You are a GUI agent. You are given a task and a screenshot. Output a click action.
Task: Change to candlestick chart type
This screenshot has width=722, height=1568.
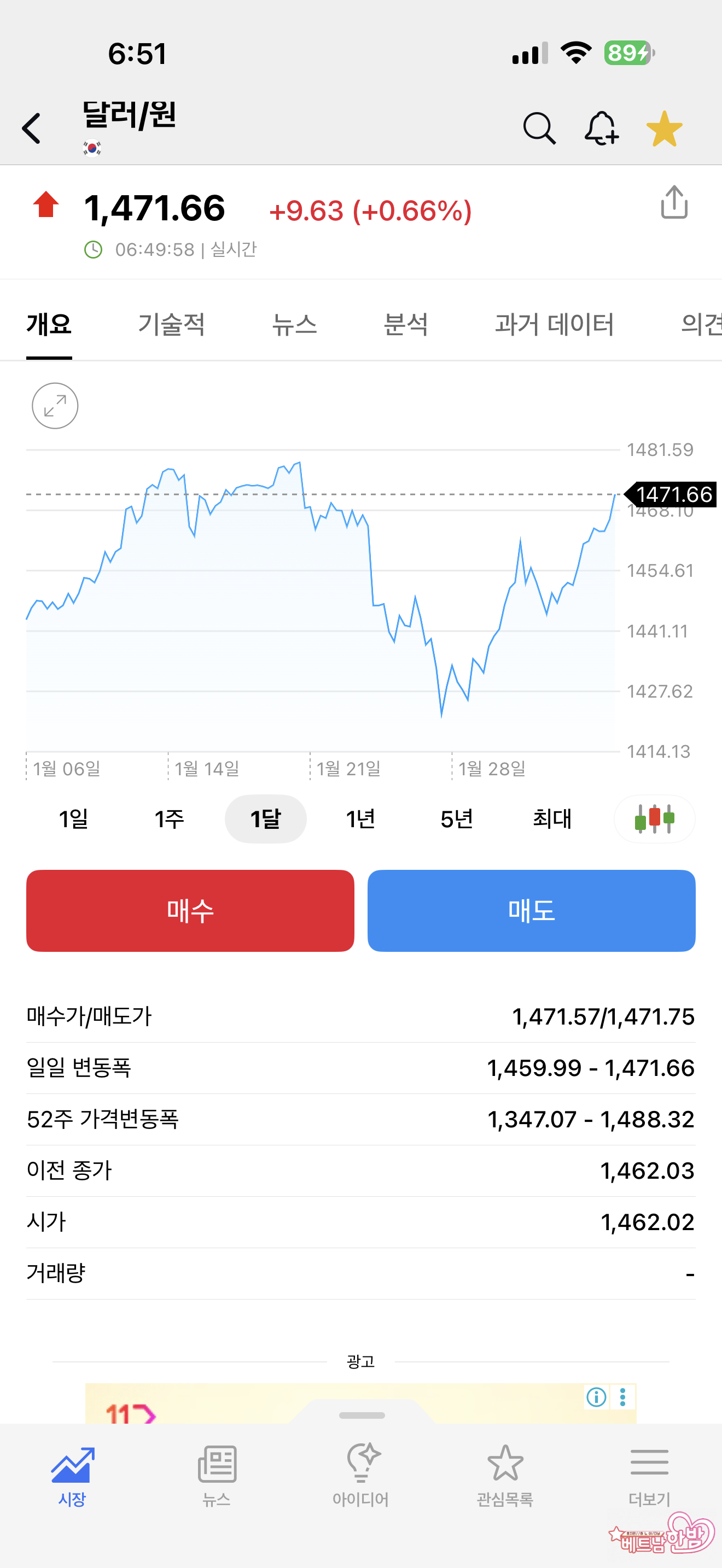[654, 820]
